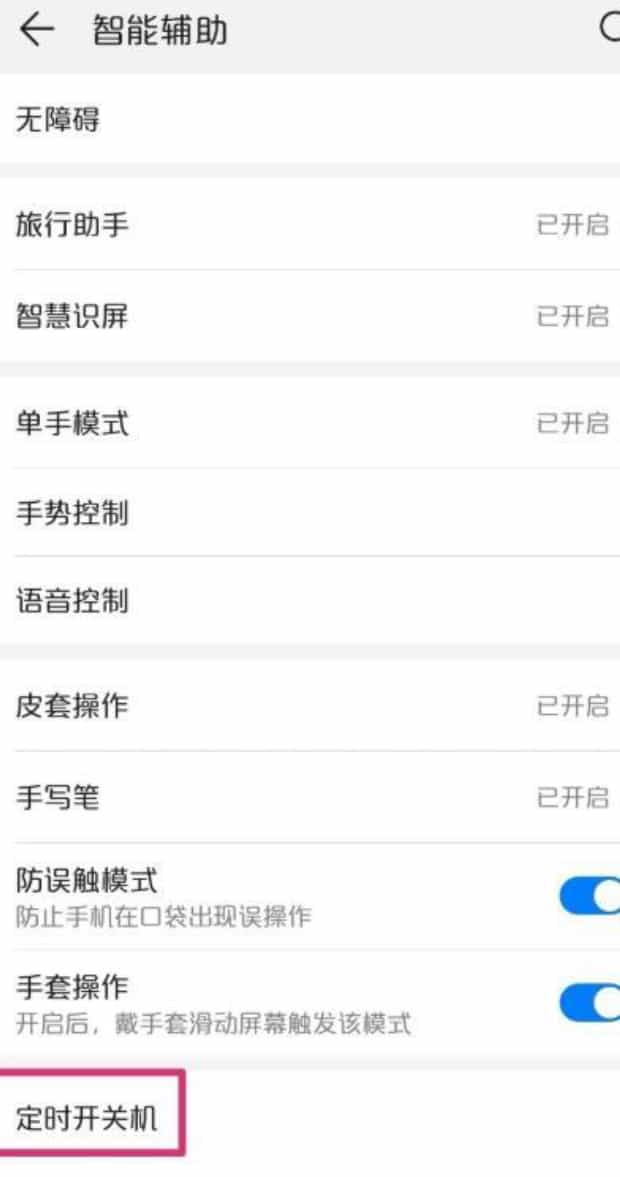Disable the 手套操作 switch
The height and width of the screenshot is (1177, 620).
590,1003
